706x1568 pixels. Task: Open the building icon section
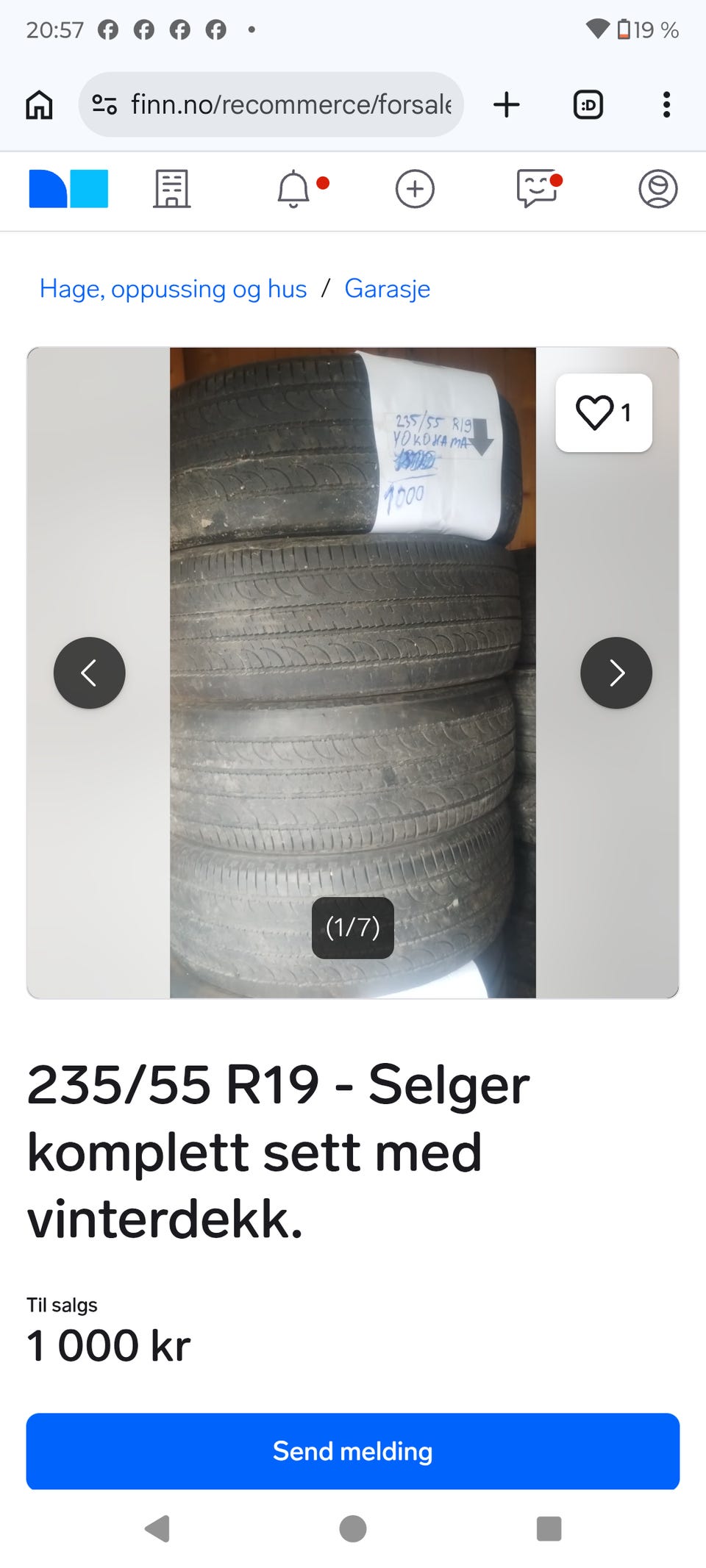172,189
